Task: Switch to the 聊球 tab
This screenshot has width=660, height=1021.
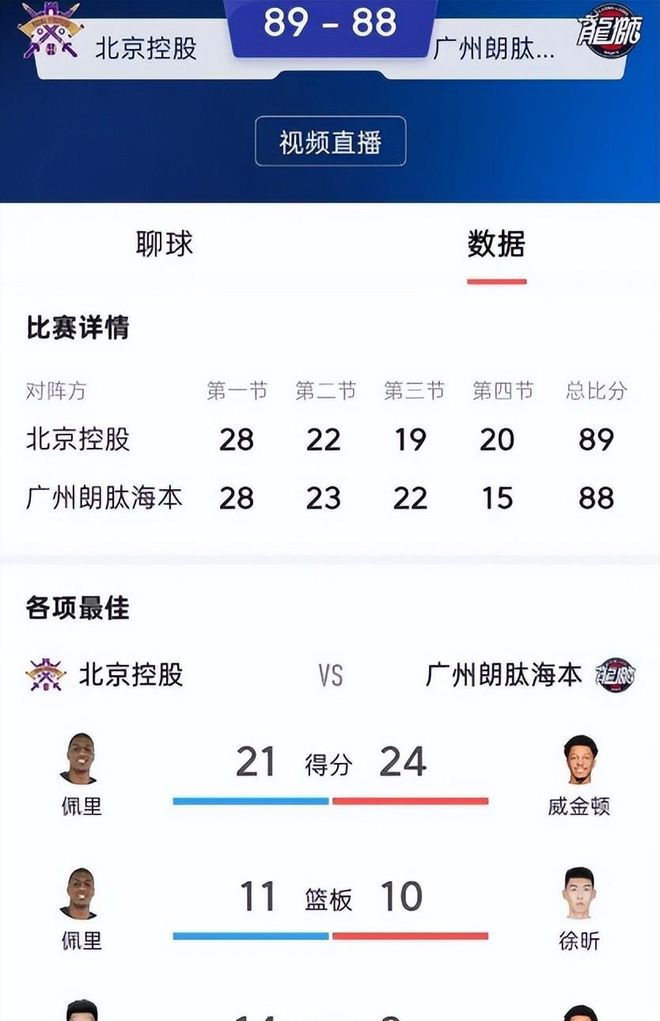Action: 164,244
